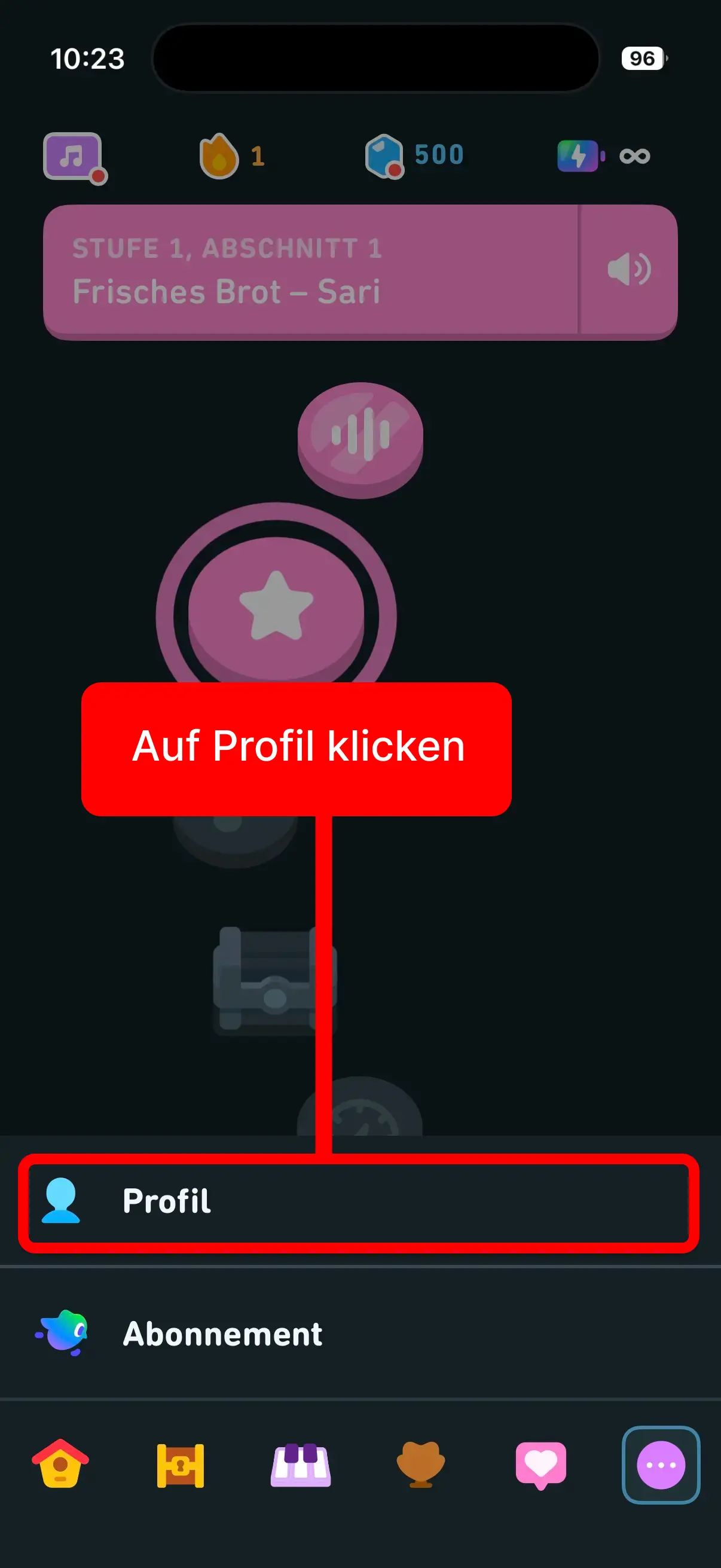Viewport: 721px width, 1568px height.
Task: Tap the piano keys practice icon
Action: tap(301, 1465)
